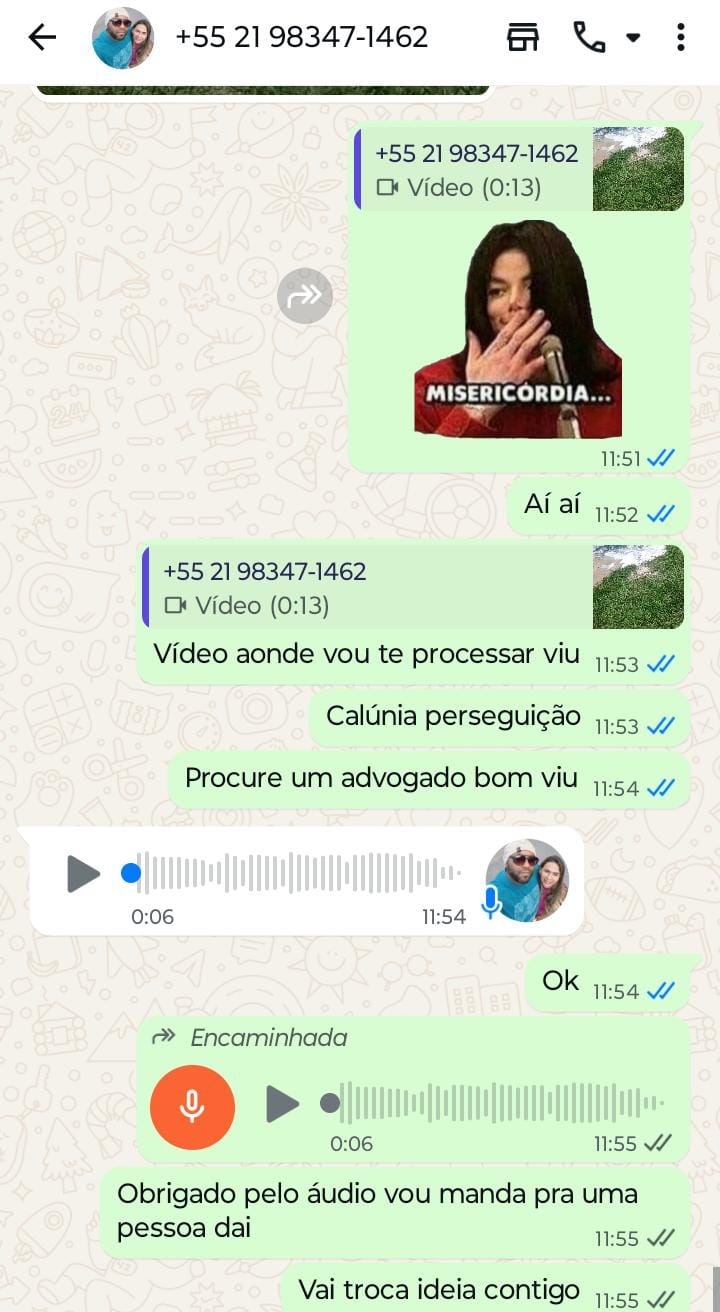Image resolution: width=720 pixels, height=1312 pixels.
Task: Forward the Misericordia sticker message
Action: tap(304, 296)
